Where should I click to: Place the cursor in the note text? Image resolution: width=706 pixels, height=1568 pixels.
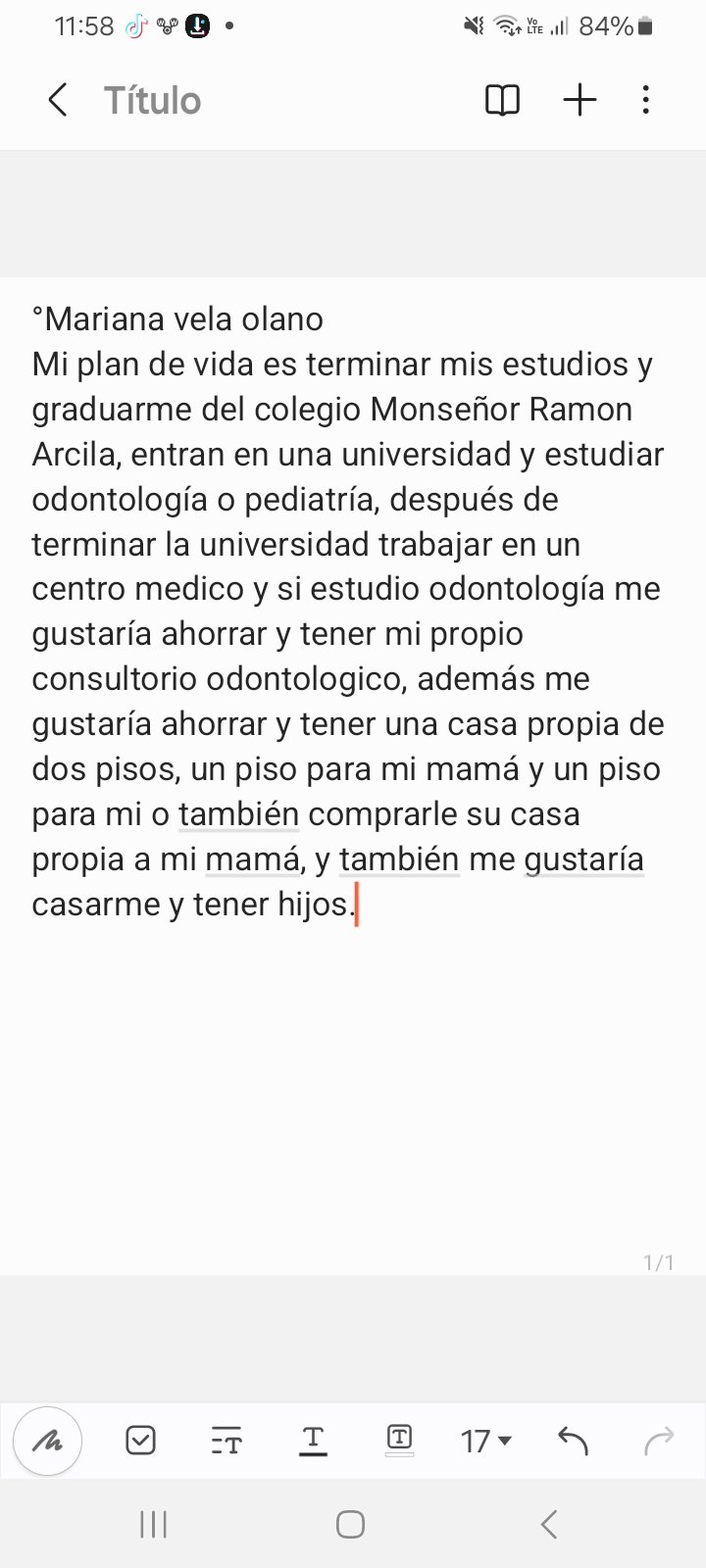(x=348, y=611)
